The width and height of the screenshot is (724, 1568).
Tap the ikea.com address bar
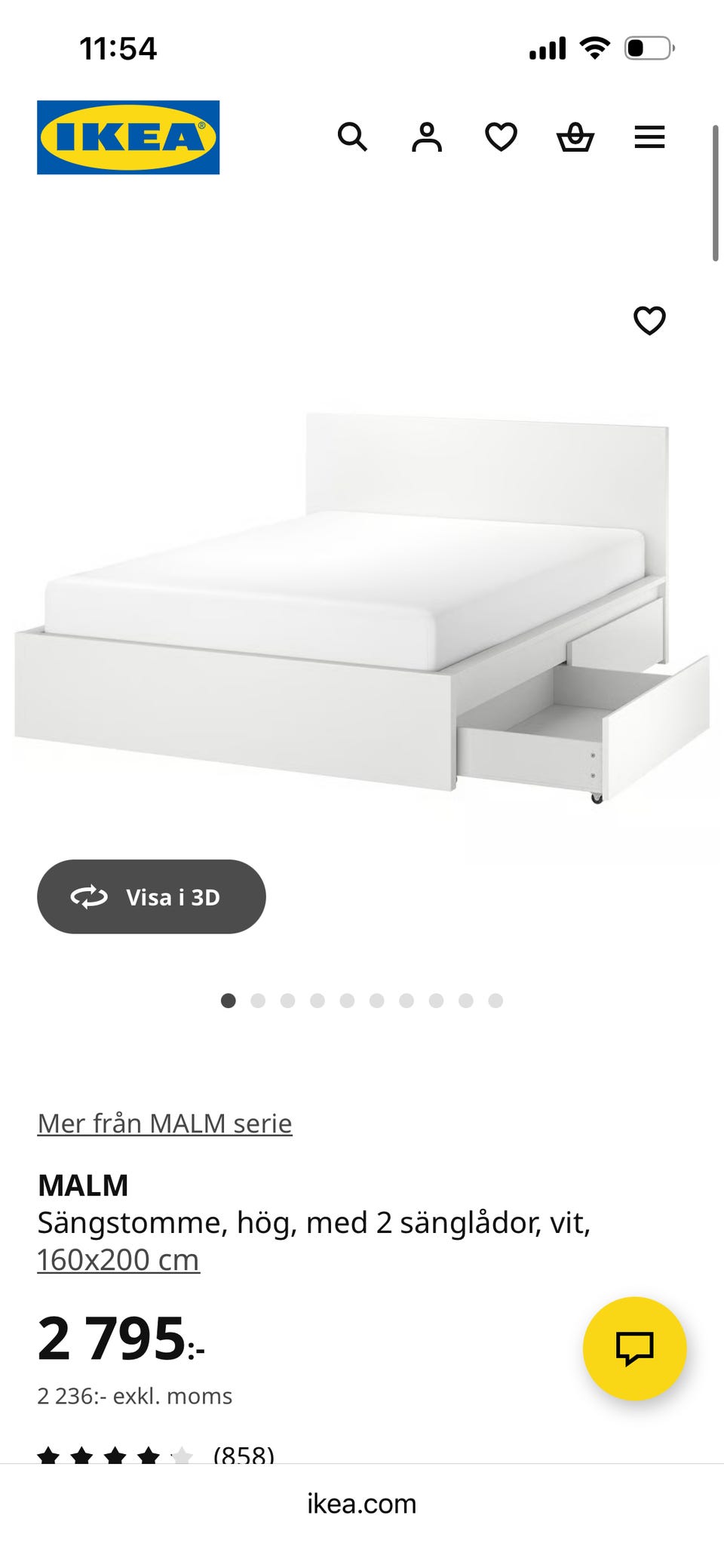362,1504
